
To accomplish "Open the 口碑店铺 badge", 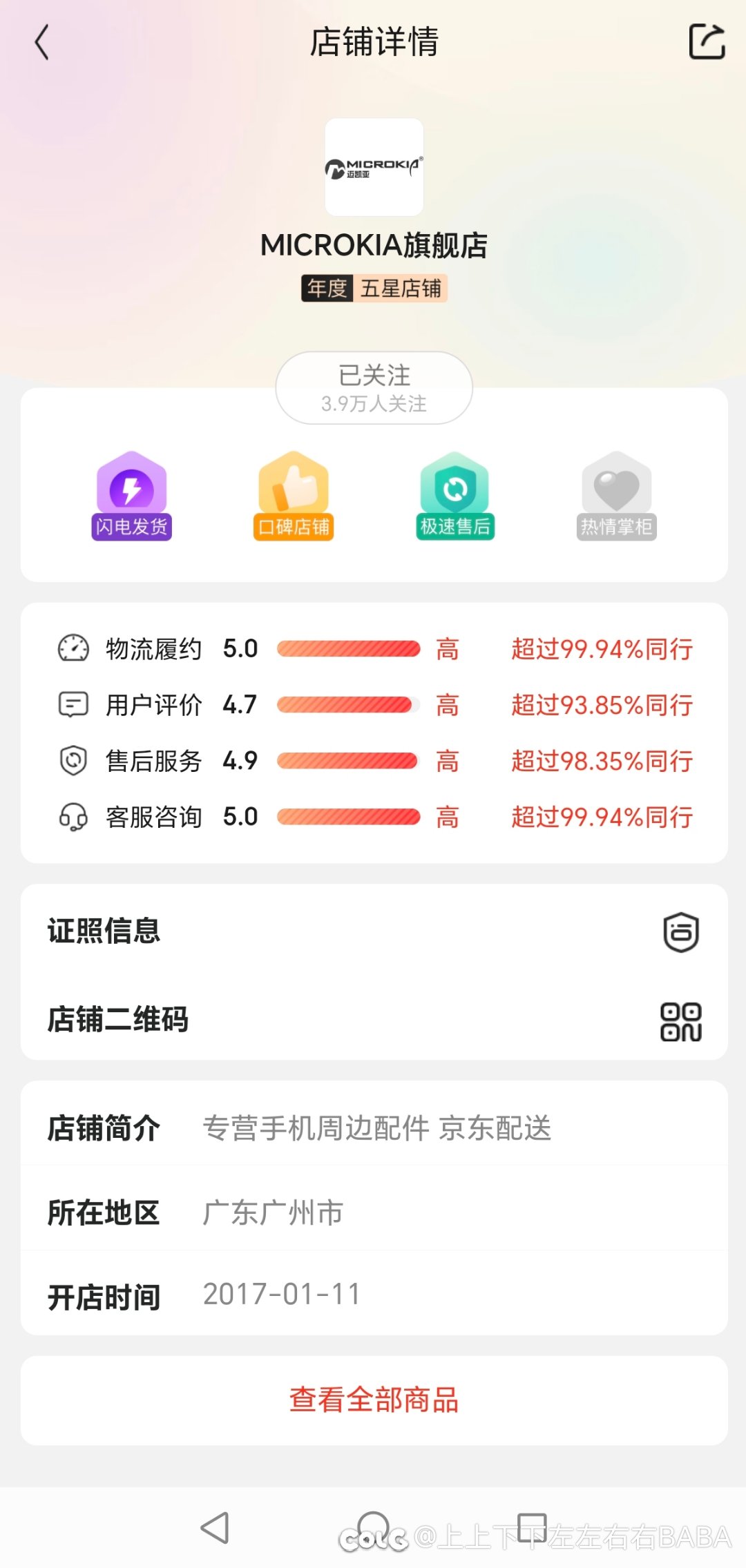I will pos(294,496).
